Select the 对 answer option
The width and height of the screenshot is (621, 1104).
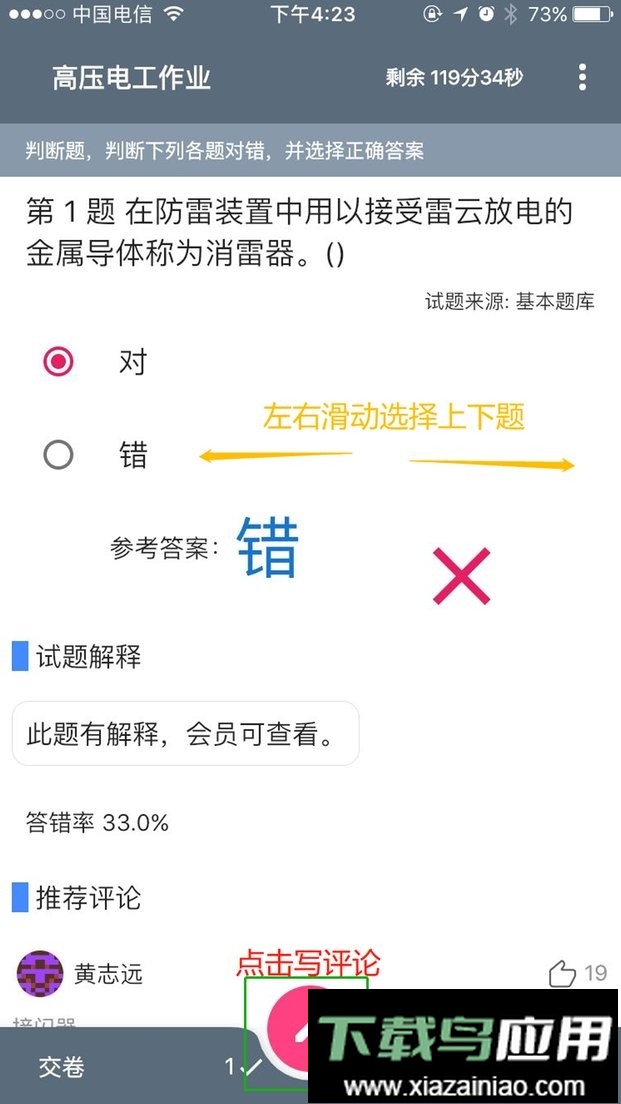point(59,361)
